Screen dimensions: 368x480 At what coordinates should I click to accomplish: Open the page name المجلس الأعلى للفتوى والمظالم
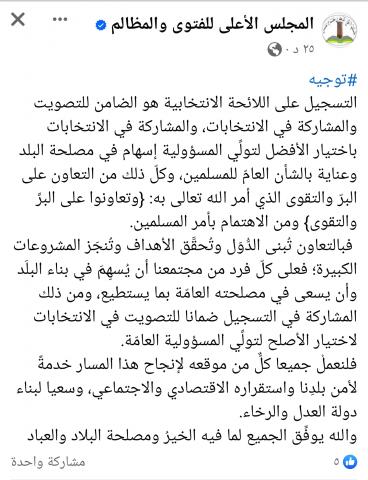coord(213,24)
